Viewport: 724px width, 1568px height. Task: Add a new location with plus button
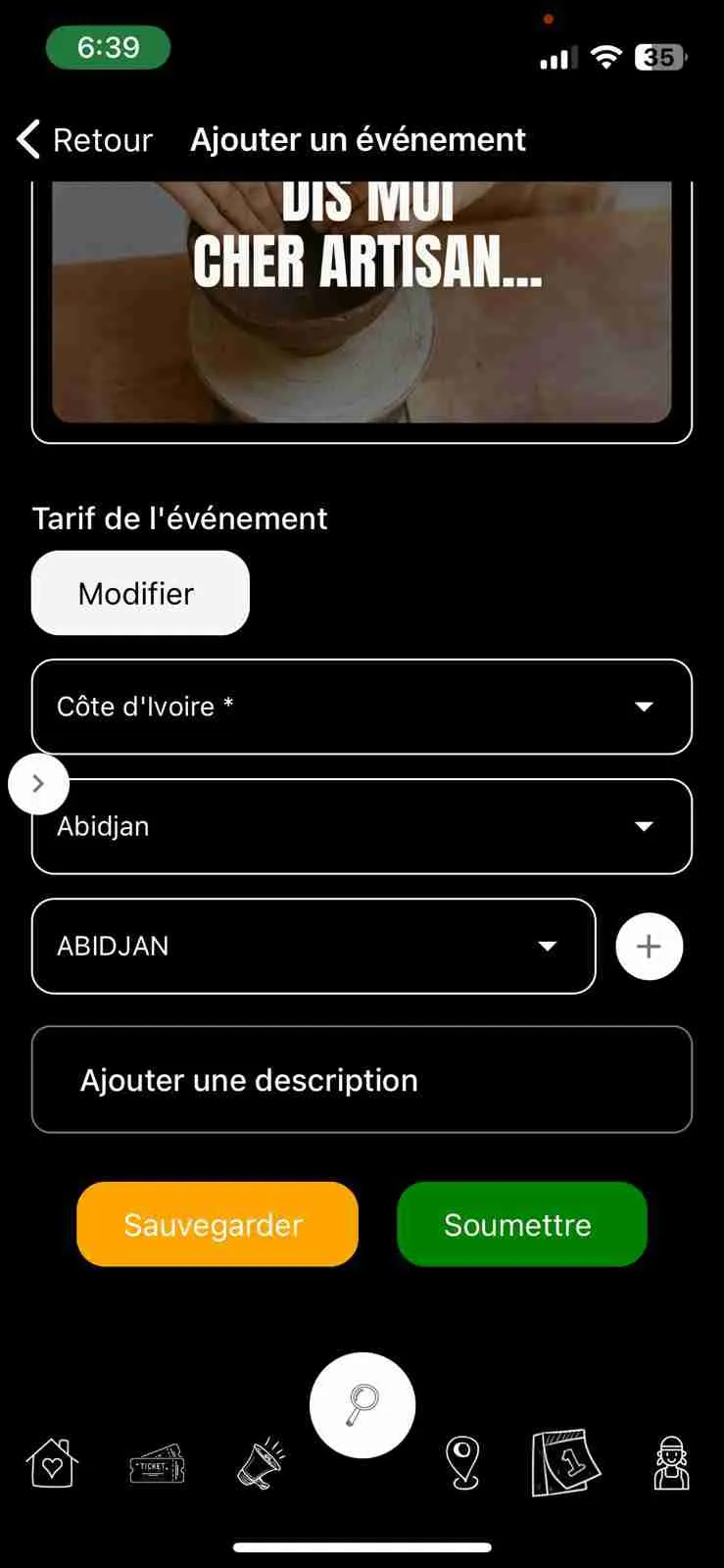tap(649, 947)
